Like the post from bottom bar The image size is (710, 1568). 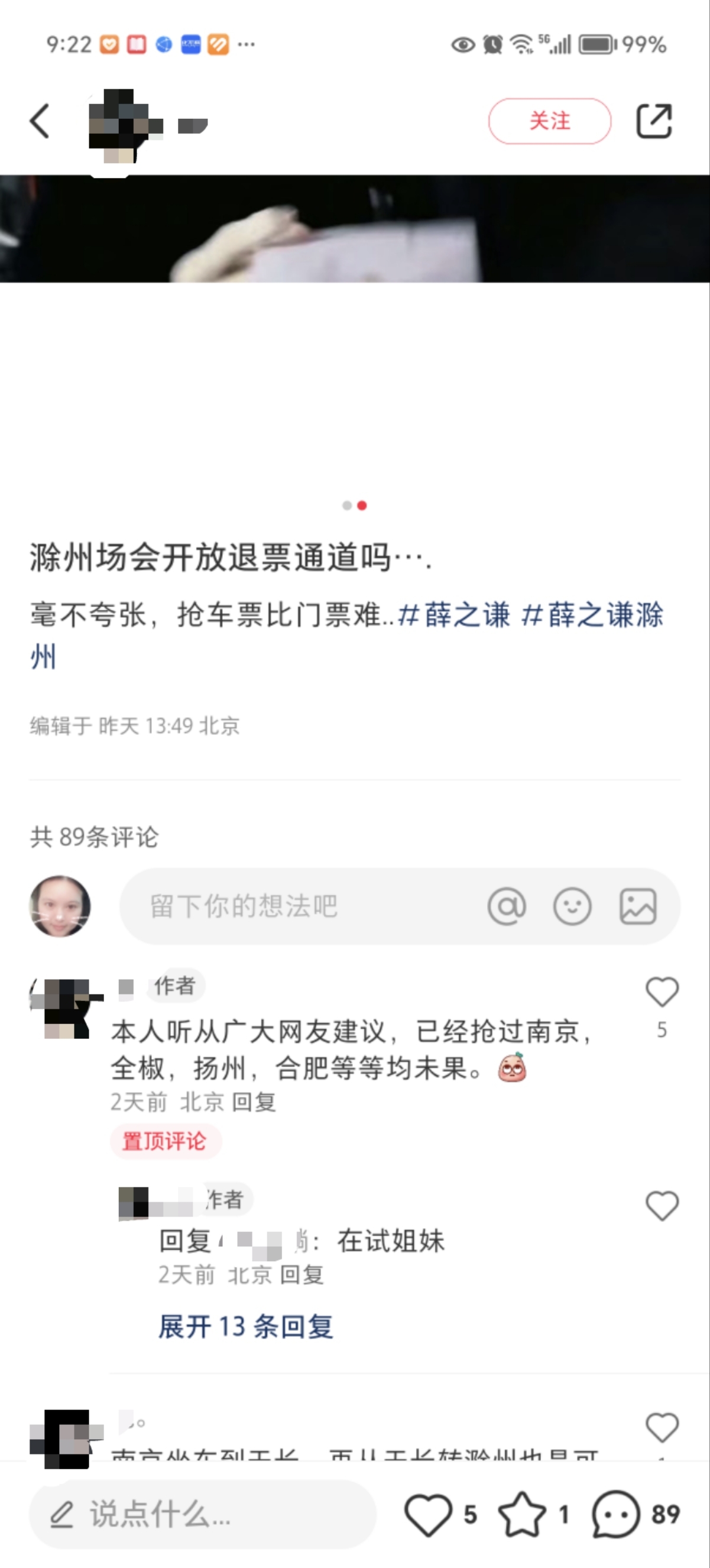pyautogui.click(x=429, y=1514)
